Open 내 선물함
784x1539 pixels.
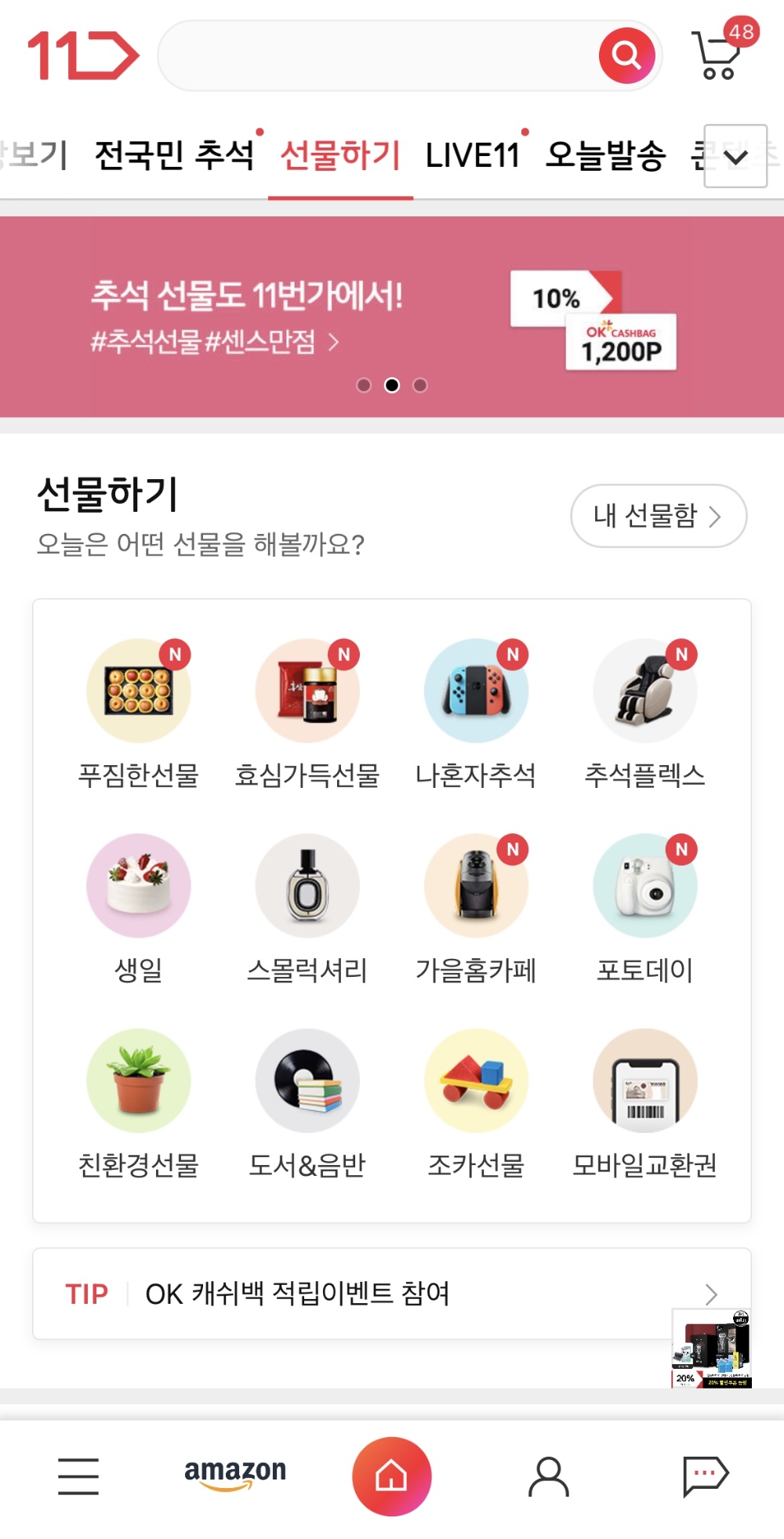tap(658, 516)
